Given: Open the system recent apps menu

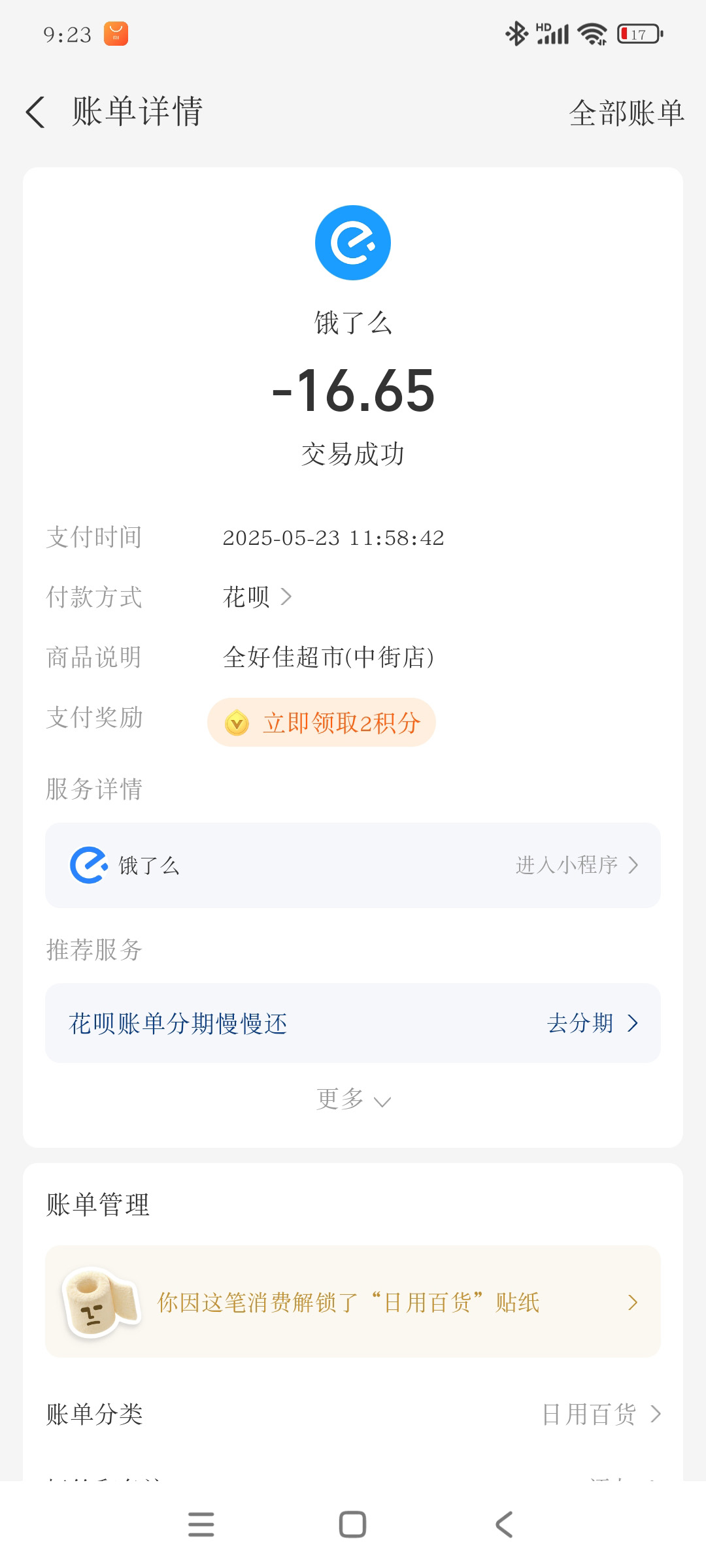Looking at the screenshot, I should point(201,1525).
